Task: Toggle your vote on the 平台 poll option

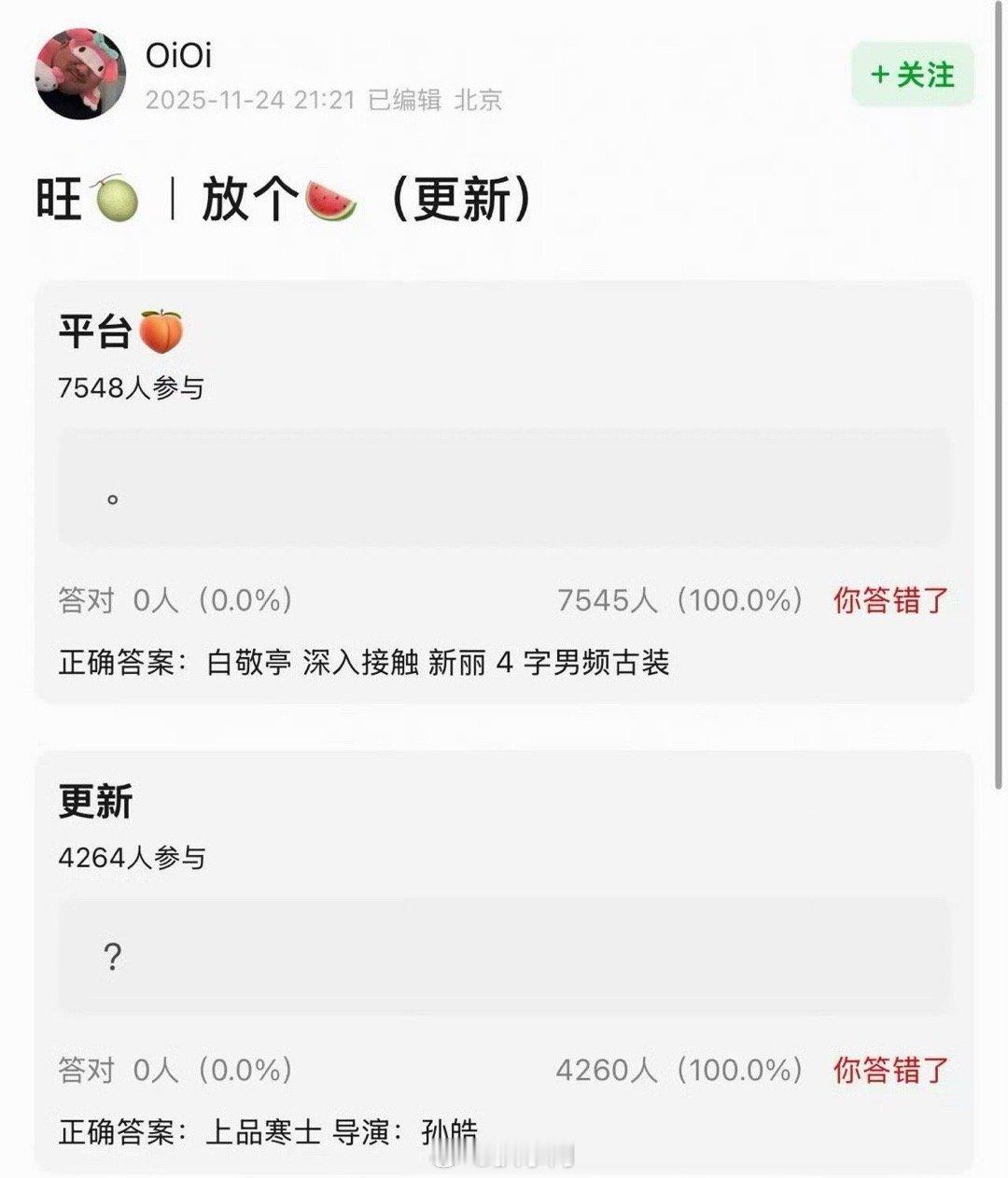Action: click(x=504, y=486)
